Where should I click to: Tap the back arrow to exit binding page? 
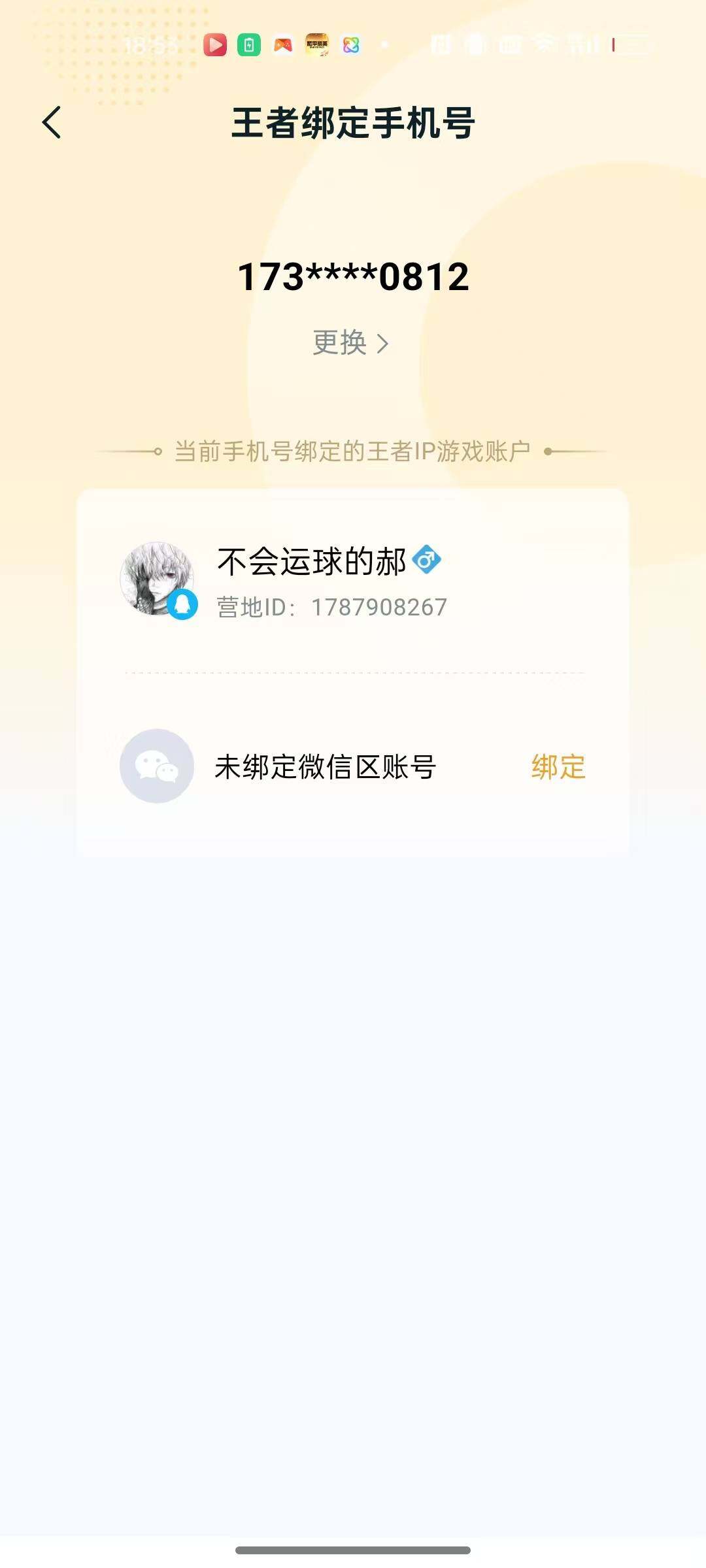[52, 123]
